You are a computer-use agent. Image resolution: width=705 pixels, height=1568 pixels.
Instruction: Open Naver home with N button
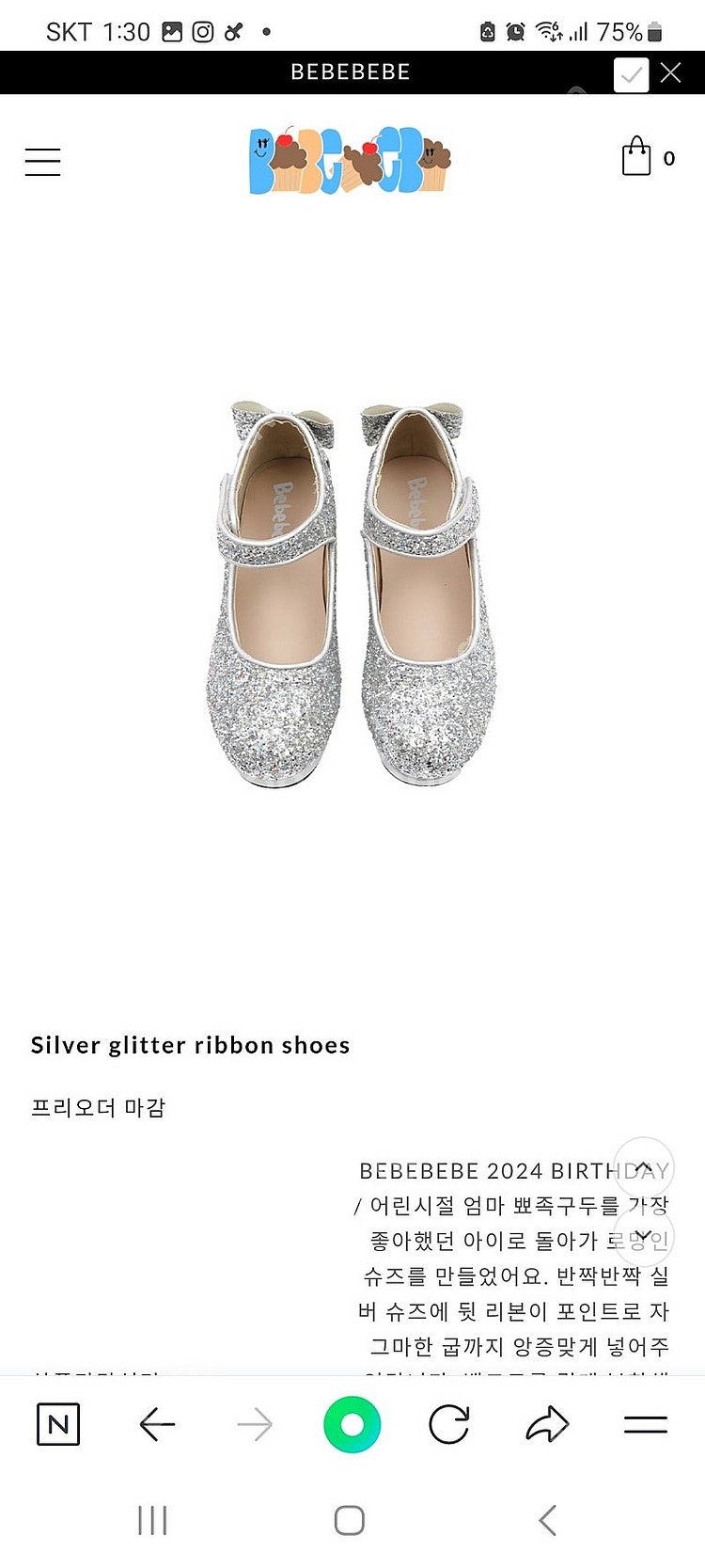[x=58, y=1424]
